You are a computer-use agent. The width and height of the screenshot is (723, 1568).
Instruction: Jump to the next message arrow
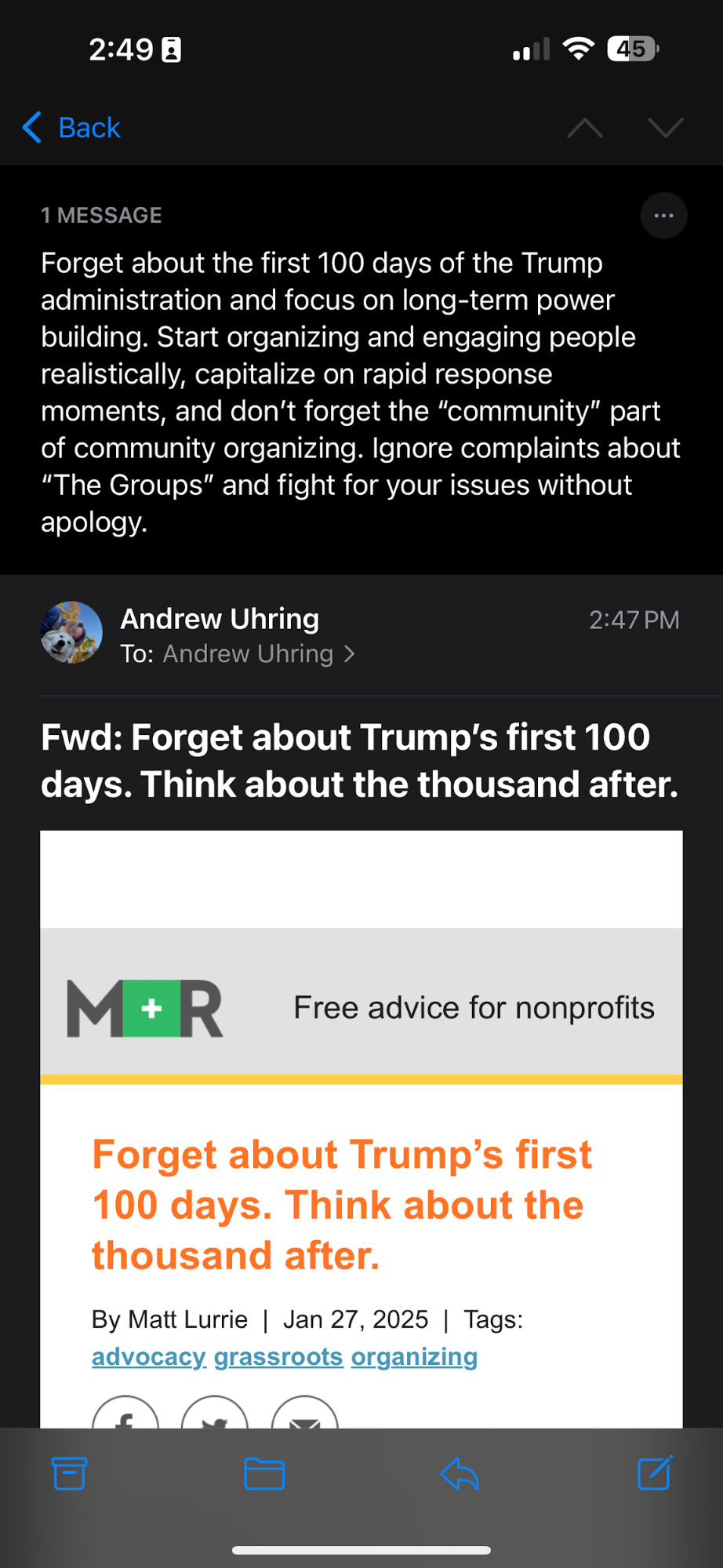click(666, 127)
